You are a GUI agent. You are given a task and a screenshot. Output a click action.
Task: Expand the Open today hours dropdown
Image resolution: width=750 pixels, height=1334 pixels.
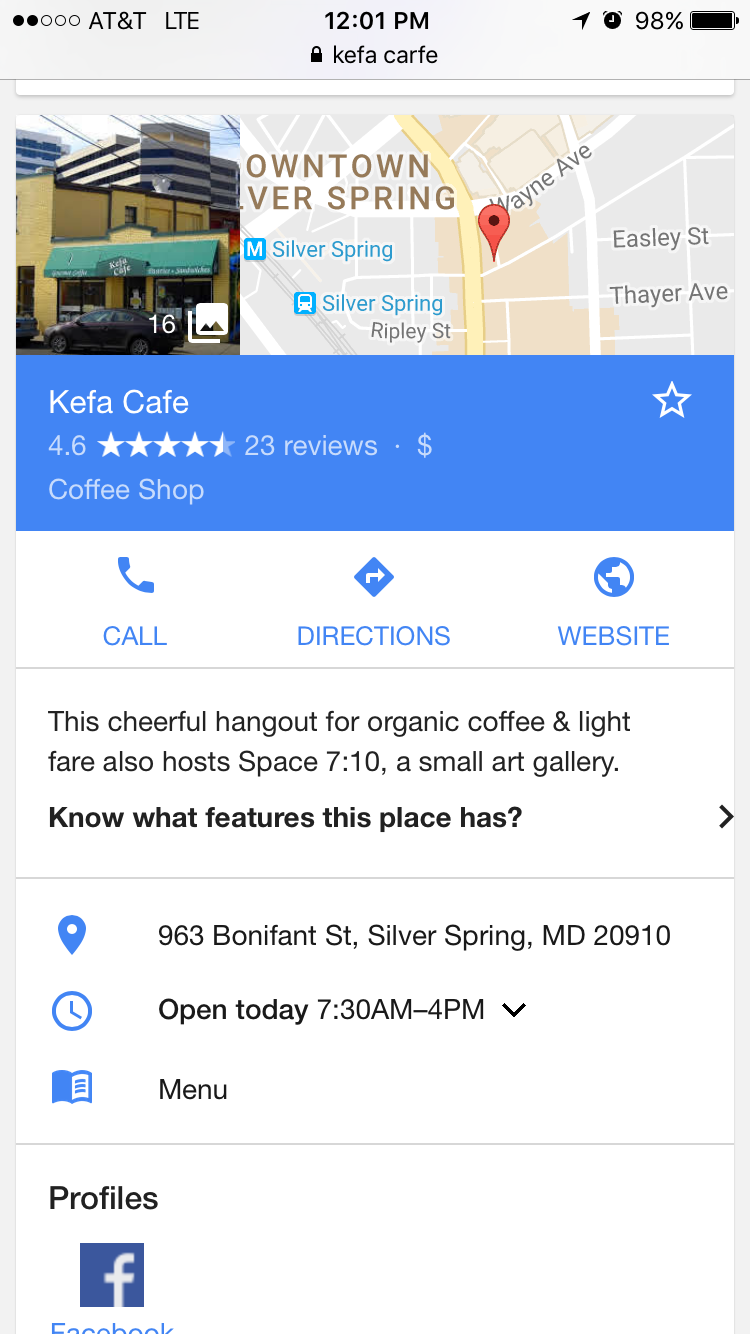(514, 1010)
